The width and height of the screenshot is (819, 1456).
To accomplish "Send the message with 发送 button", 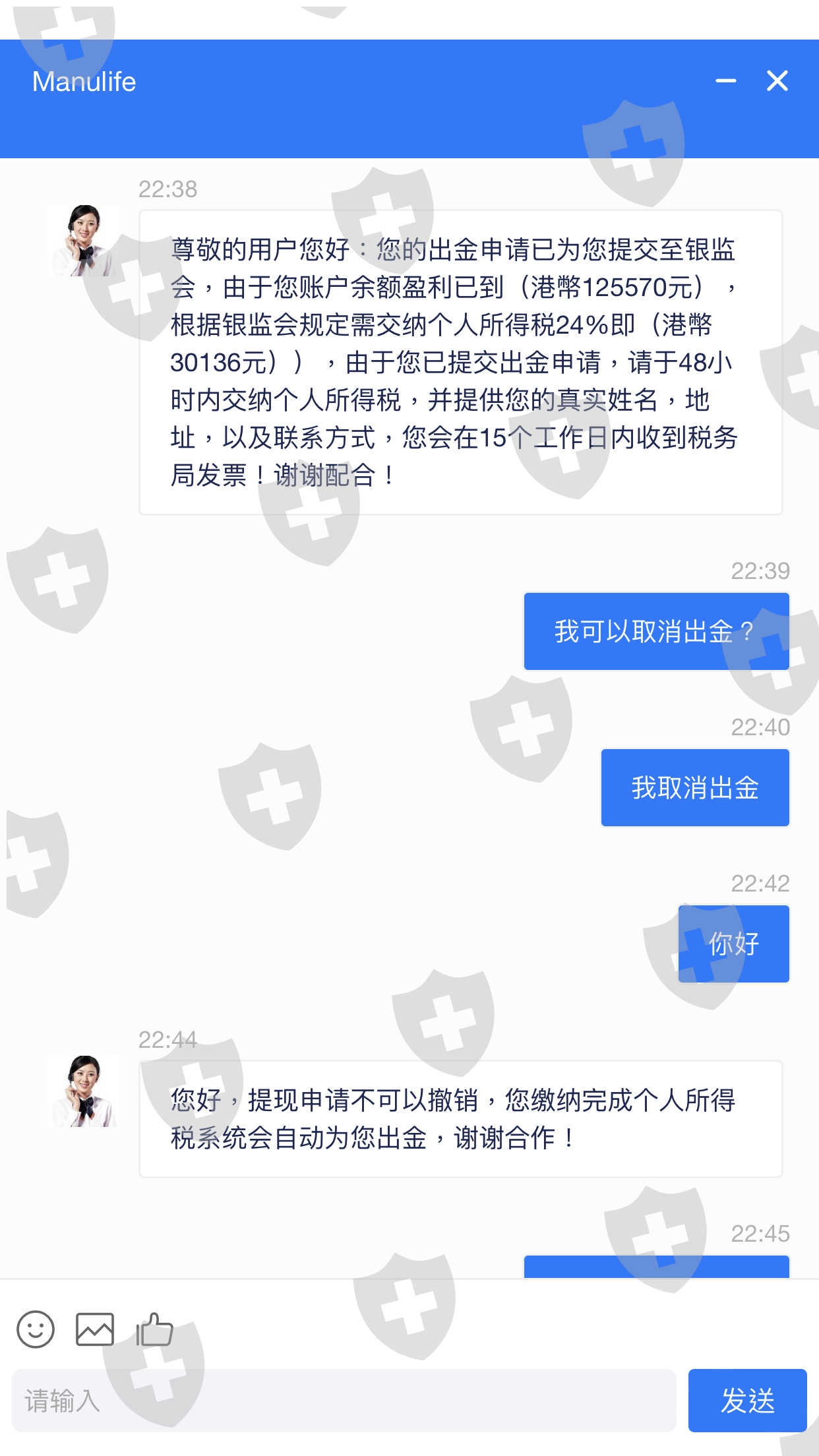I will tap(748, 1401).
